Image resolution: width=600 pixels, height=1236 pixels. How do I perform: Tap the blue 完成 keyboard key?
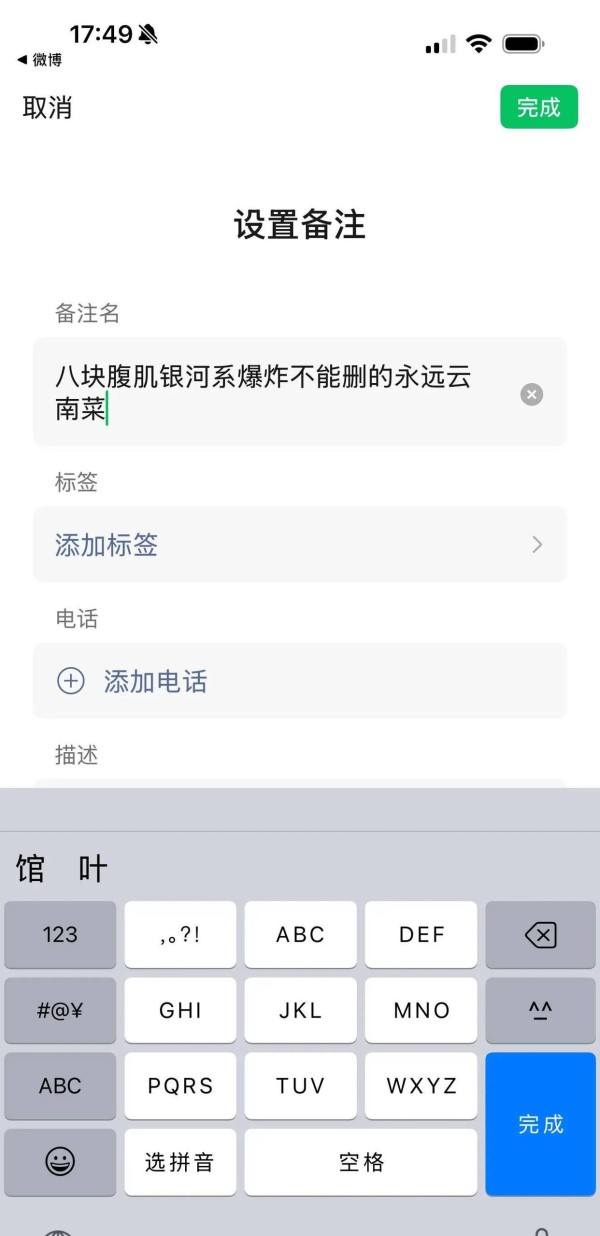[540, 1124]
